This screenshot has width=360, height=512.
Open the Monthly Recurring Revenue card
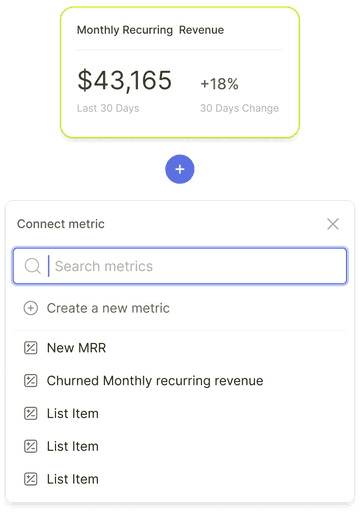pos(180,72)
